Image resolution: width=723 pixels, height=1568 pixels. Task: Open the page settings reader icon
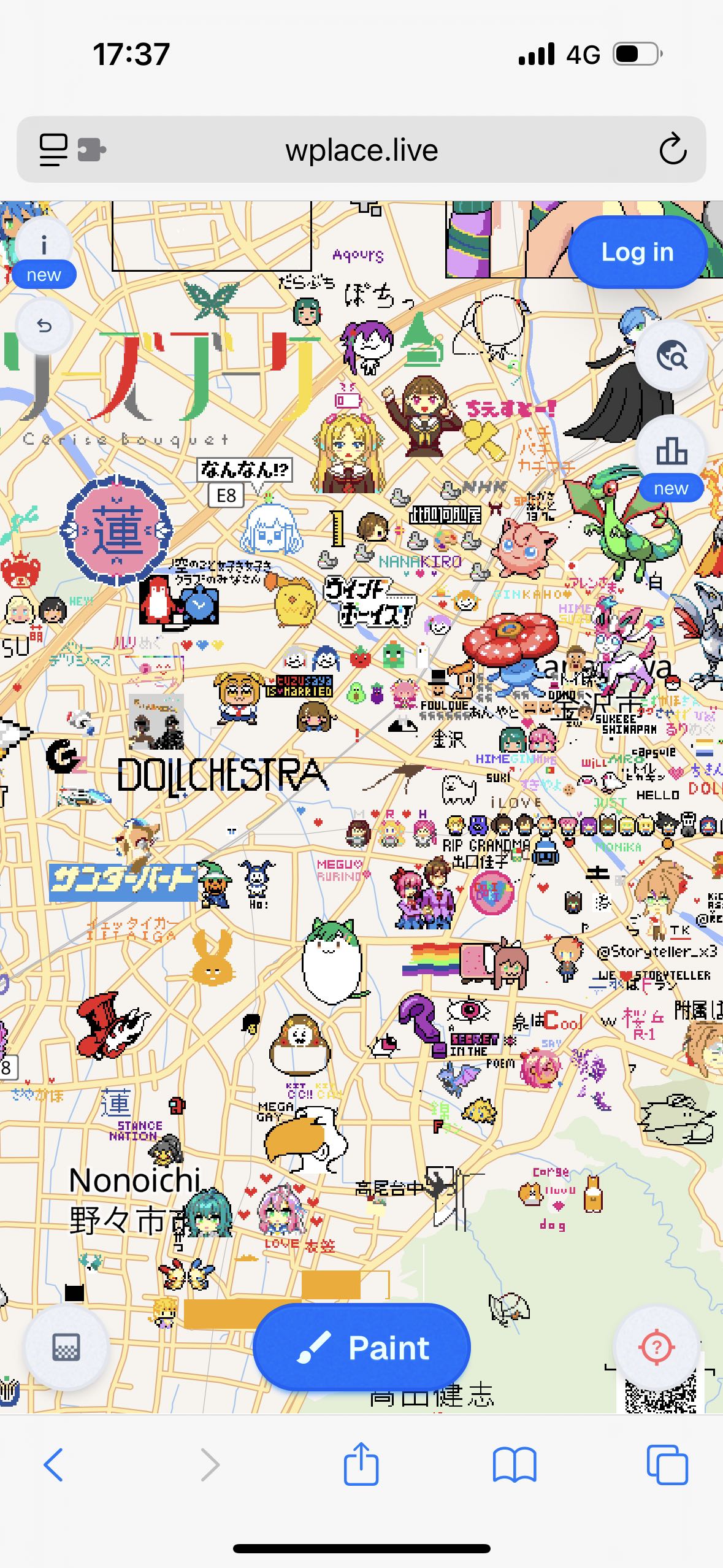pyautogui.click(x=54, y=150)
